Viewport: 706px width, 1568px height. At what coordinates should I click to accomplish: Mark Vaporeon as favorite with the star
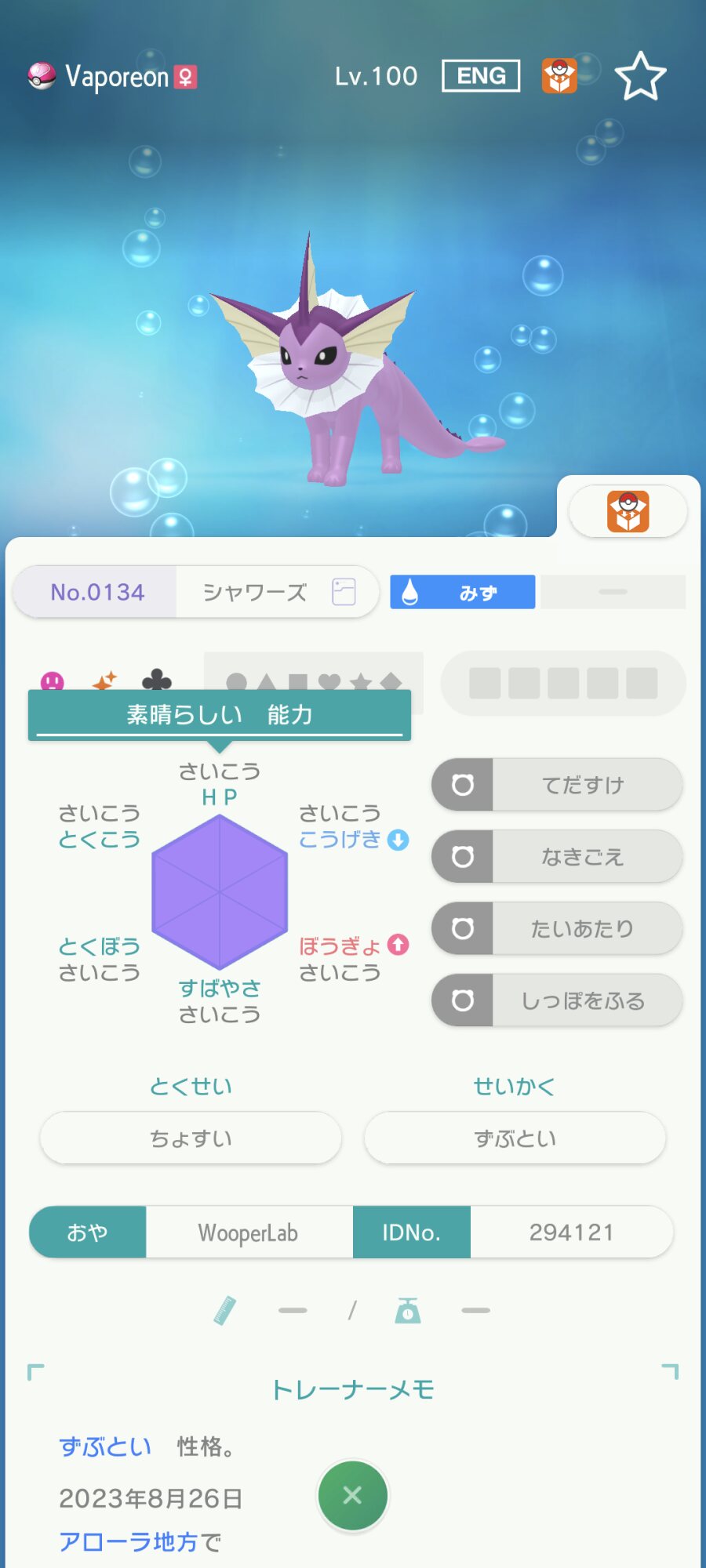(640, 77)
